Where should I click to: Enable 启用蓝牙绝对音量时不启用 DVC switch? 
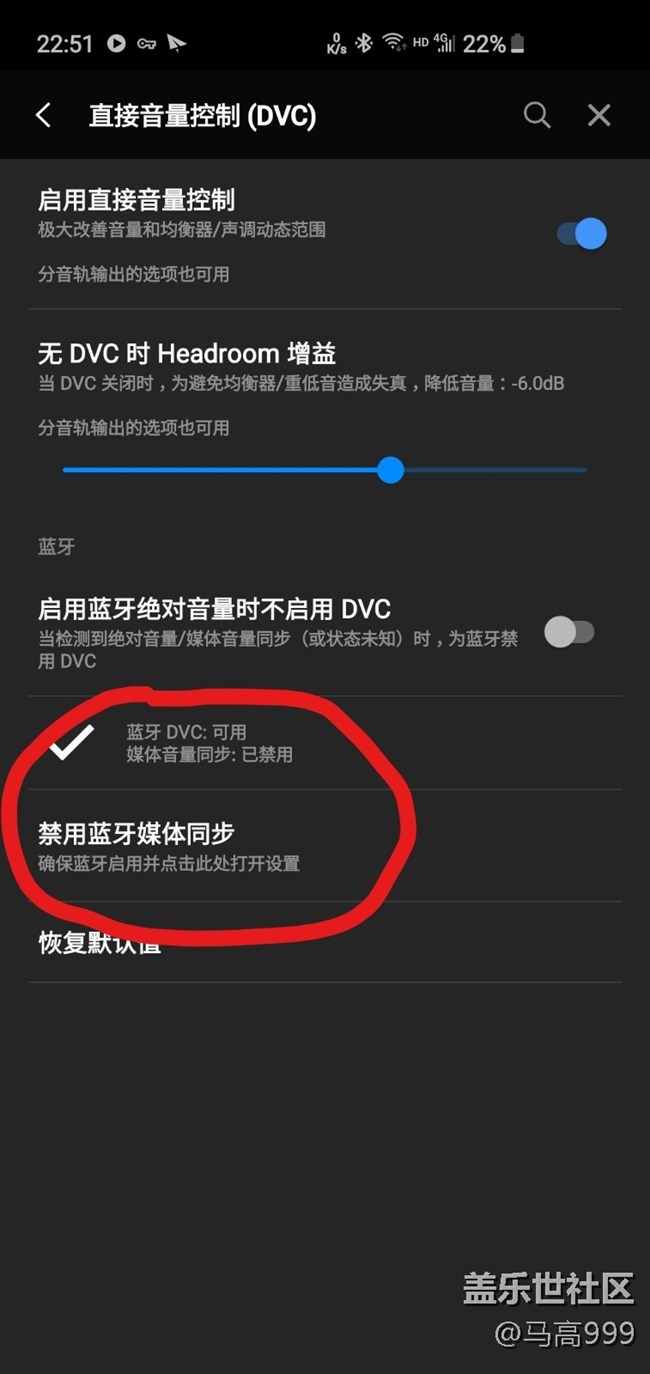click(x=569, y=632)
